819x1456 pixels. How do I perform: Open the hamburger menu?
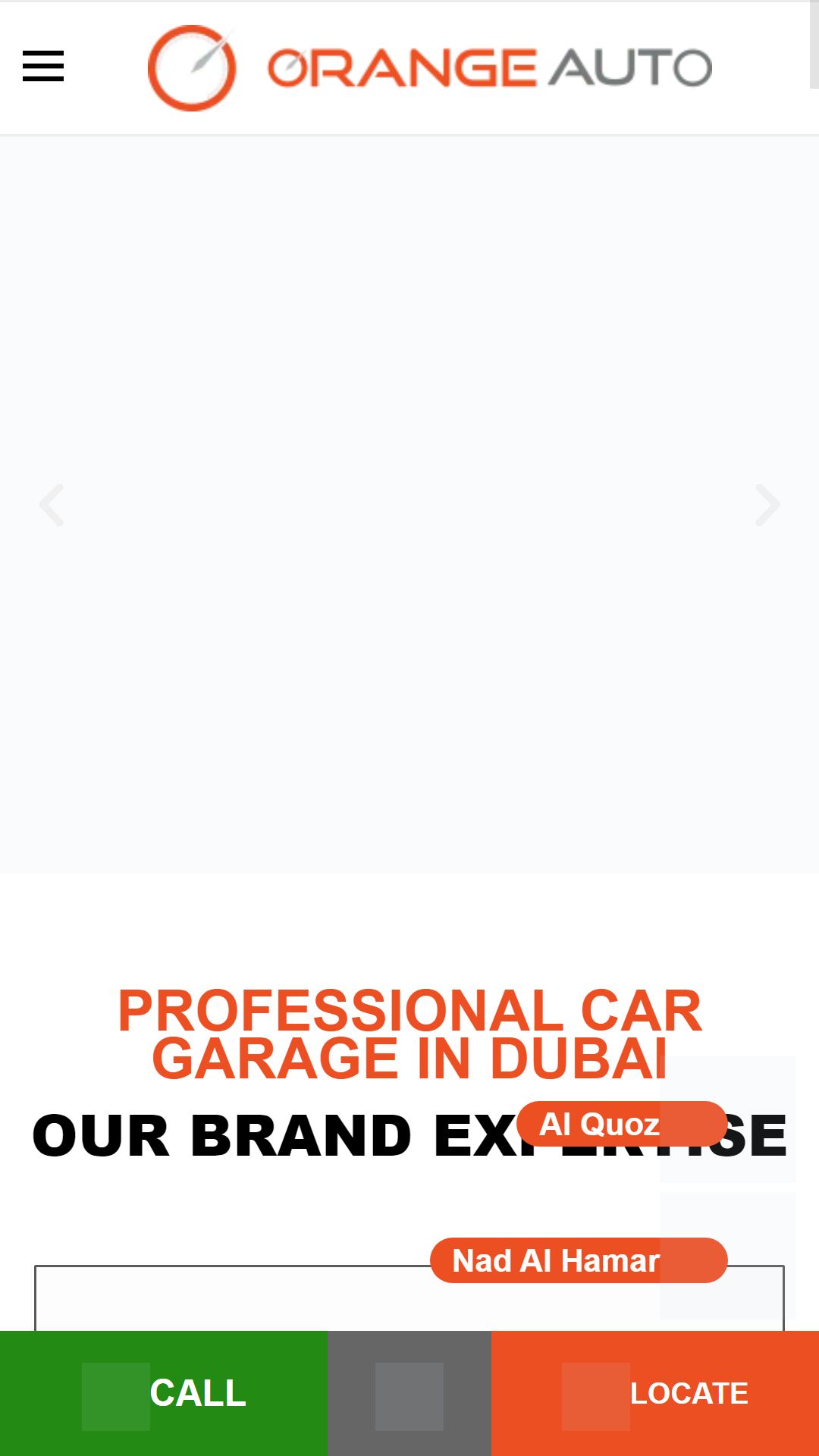pyautogui.click(x=43, y=66)
